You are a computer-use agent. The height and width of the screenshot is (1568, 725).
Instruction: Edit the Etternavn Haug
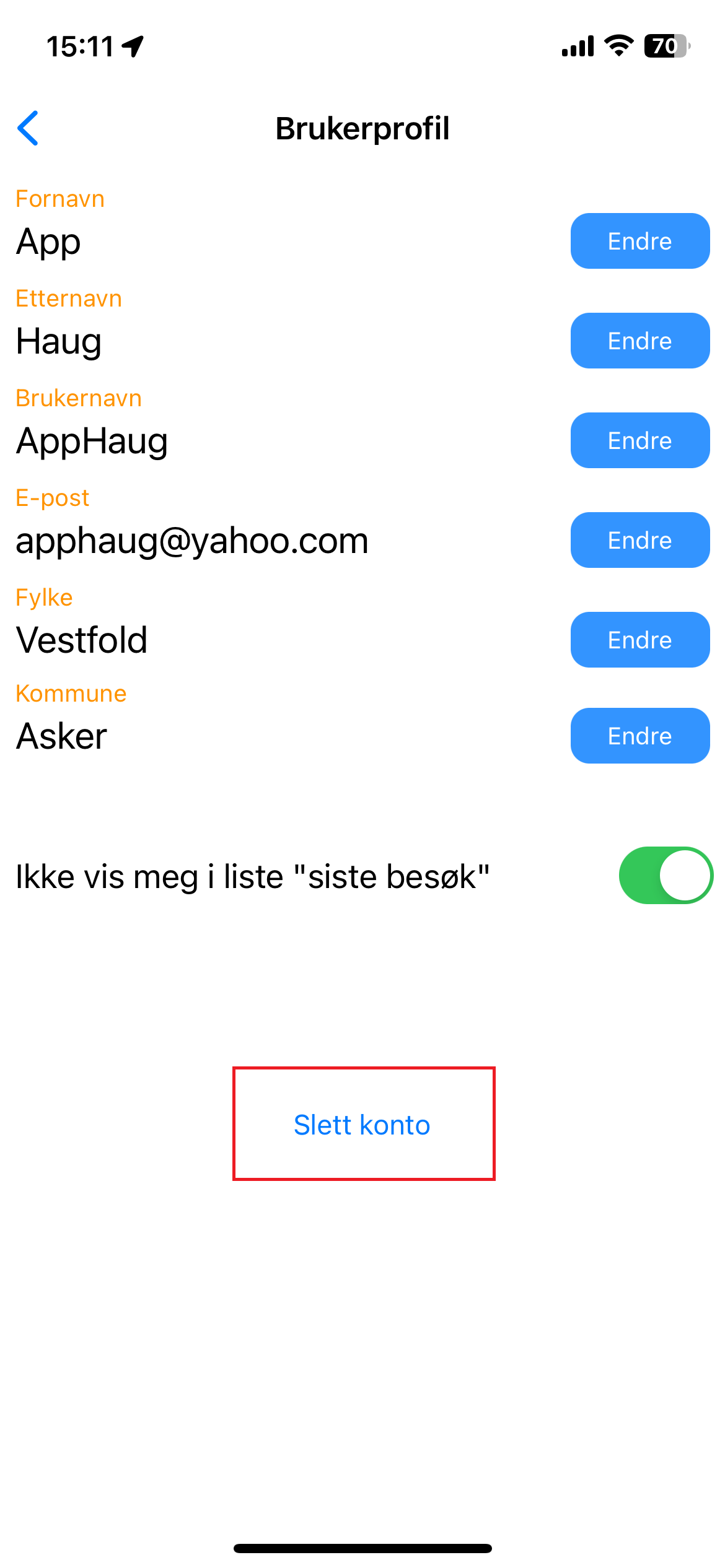point(639,341)
